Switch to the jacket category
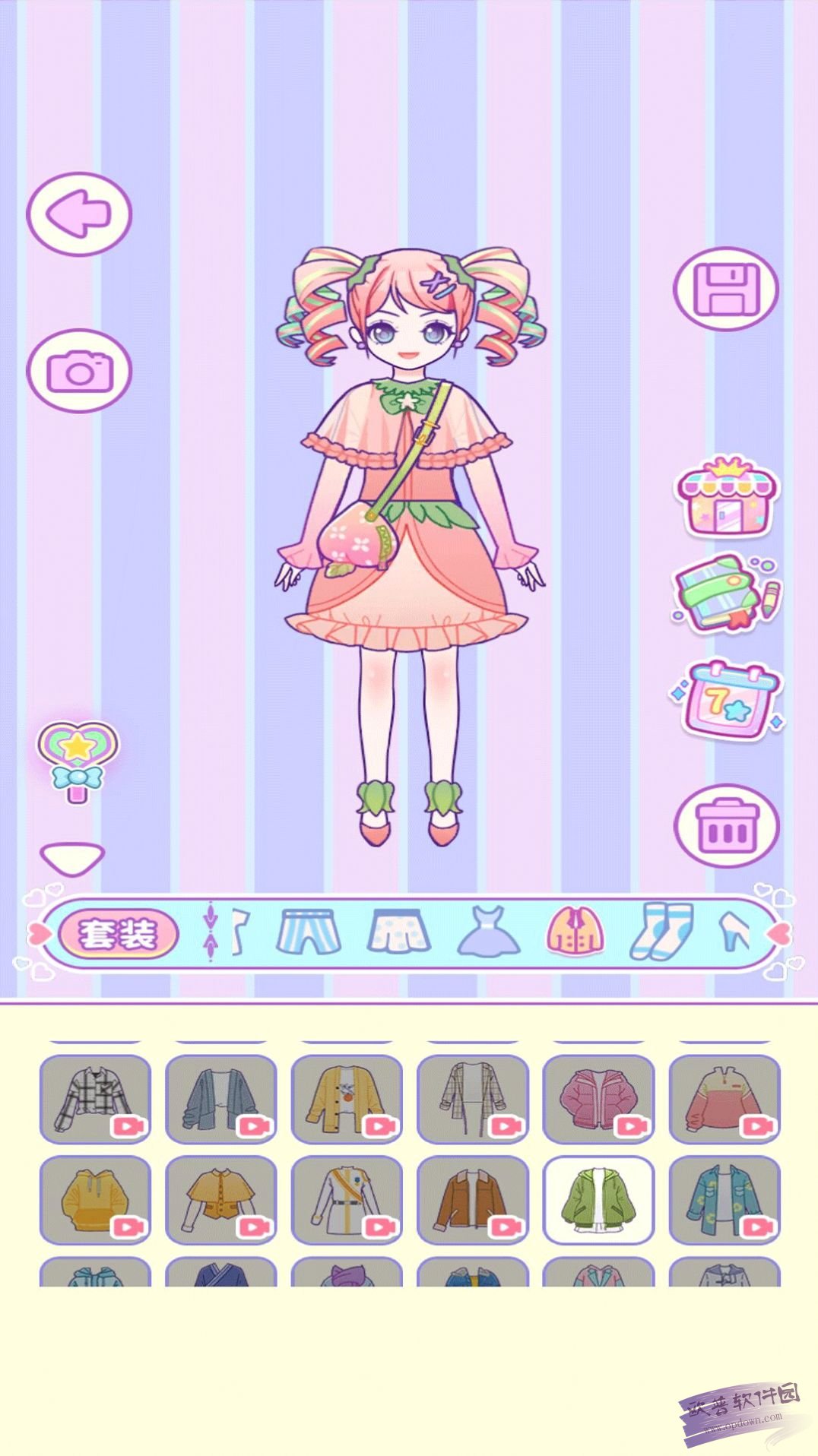 click(575, 932)
